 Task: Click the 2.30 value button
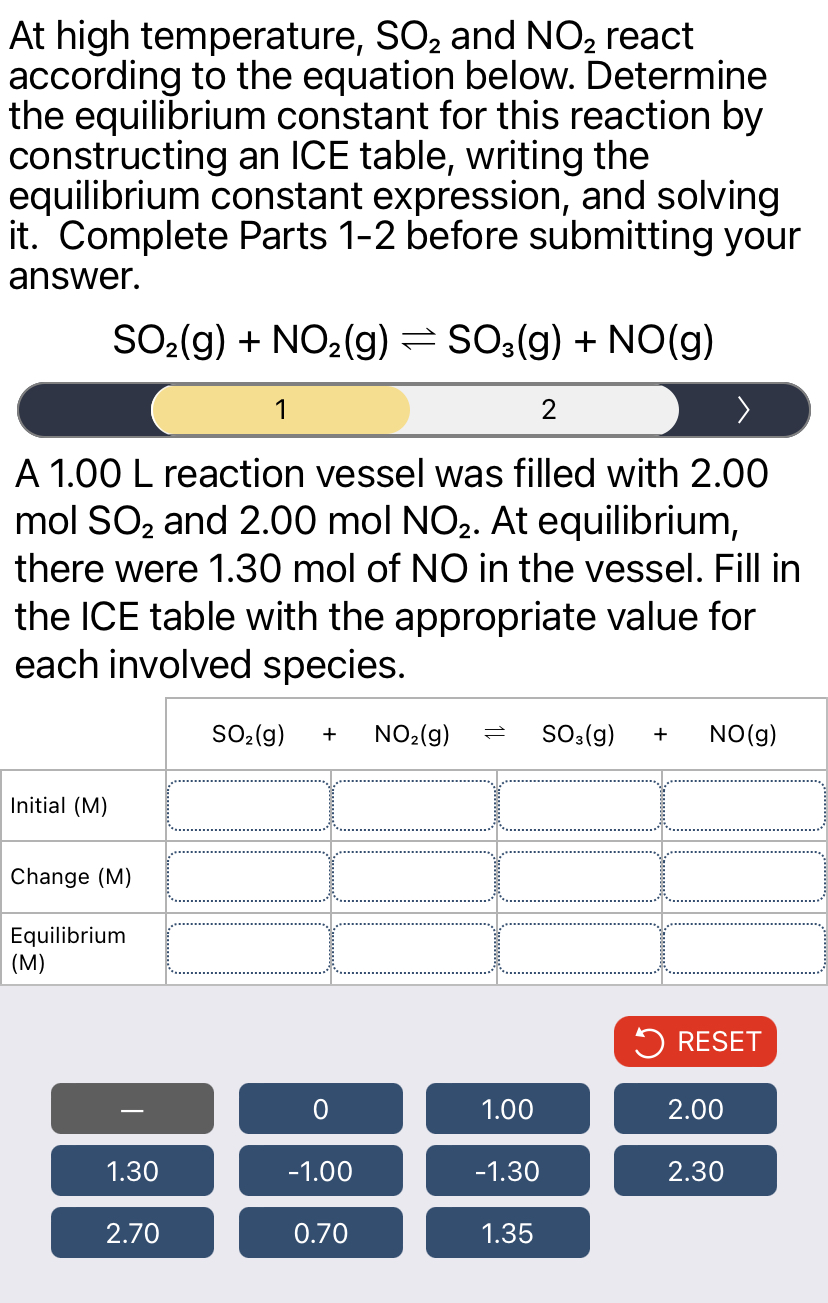pos(695,1170)
